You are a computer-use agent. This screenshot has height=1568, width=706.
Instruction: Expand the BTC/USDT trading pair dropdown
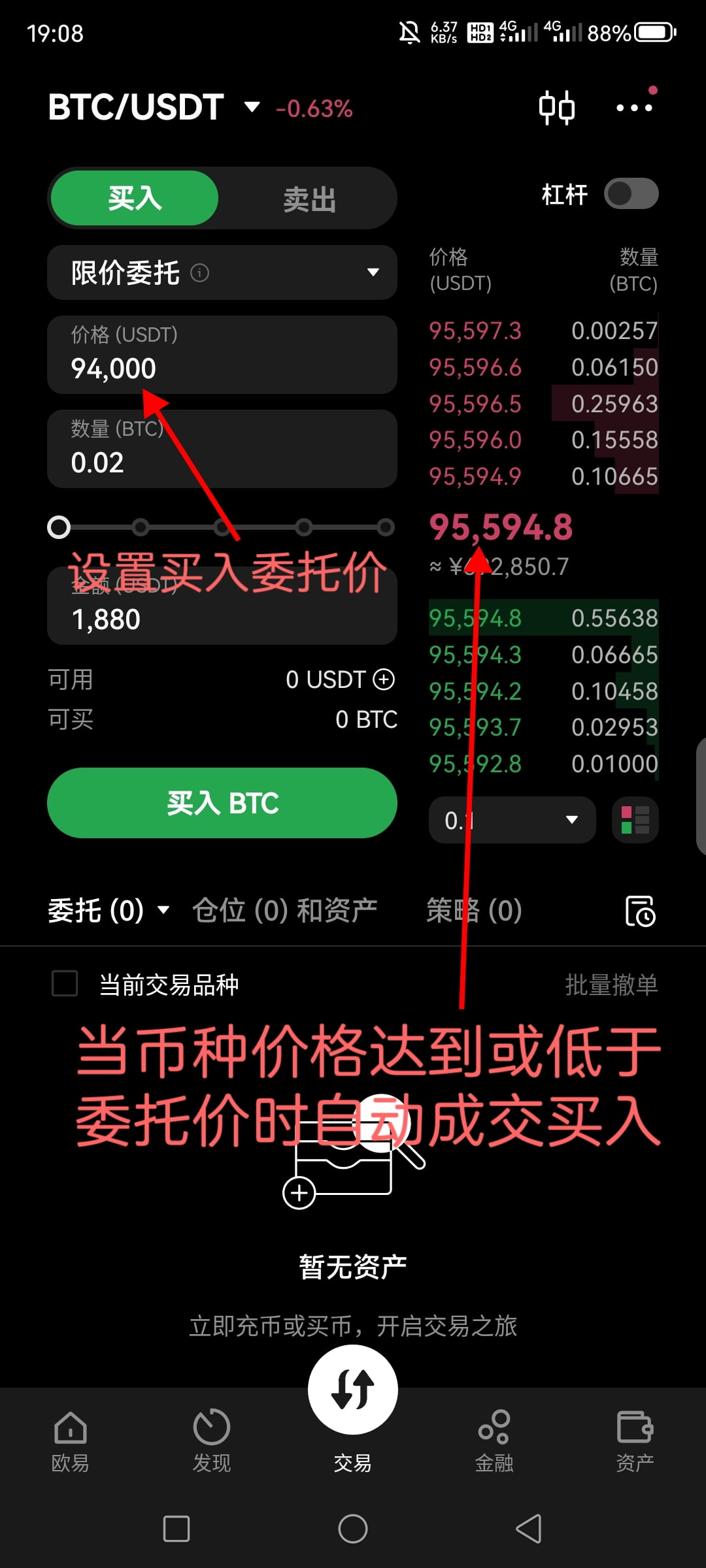[x=251, y=108]
